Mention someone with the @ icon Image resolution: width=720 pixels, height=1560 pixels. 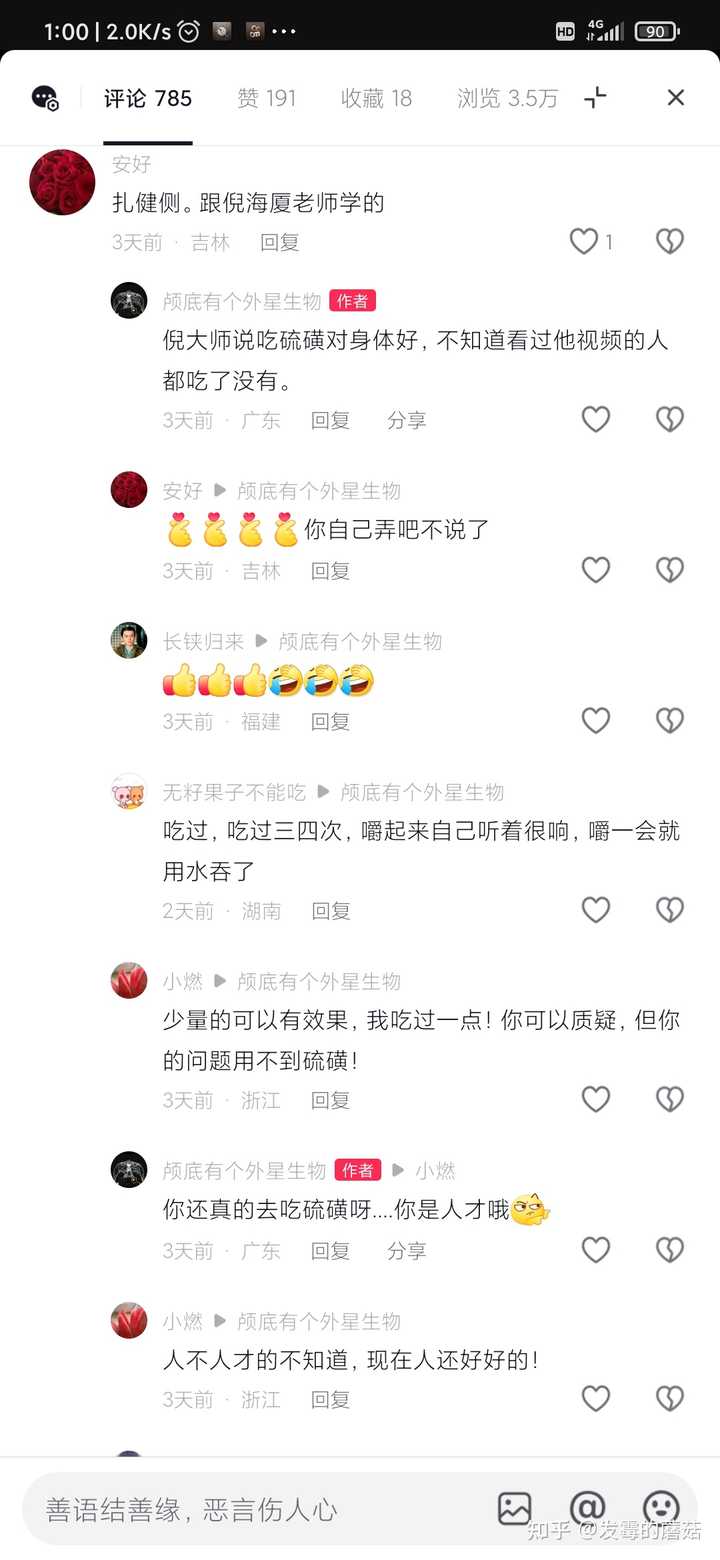587,1508
